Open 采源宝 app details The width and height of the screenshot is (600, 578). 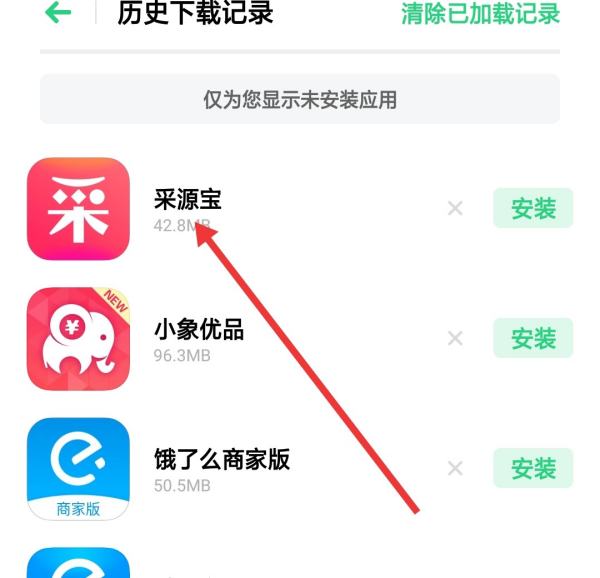coord(78,209)
